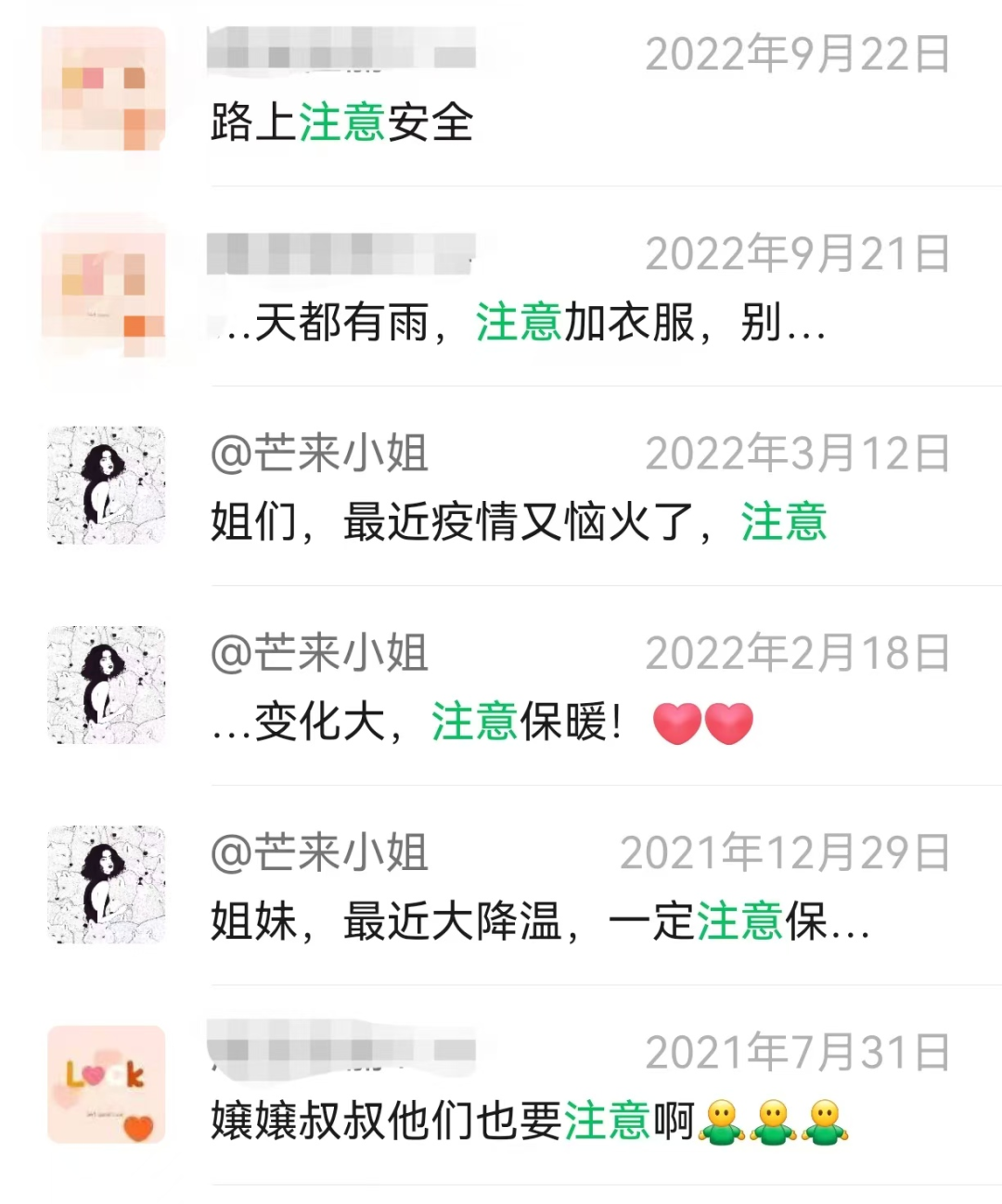Open 芒来小姐's message from March 12, 2022
The height and width of the screenshot is (1204, 1002).
(x=501, y=486)
